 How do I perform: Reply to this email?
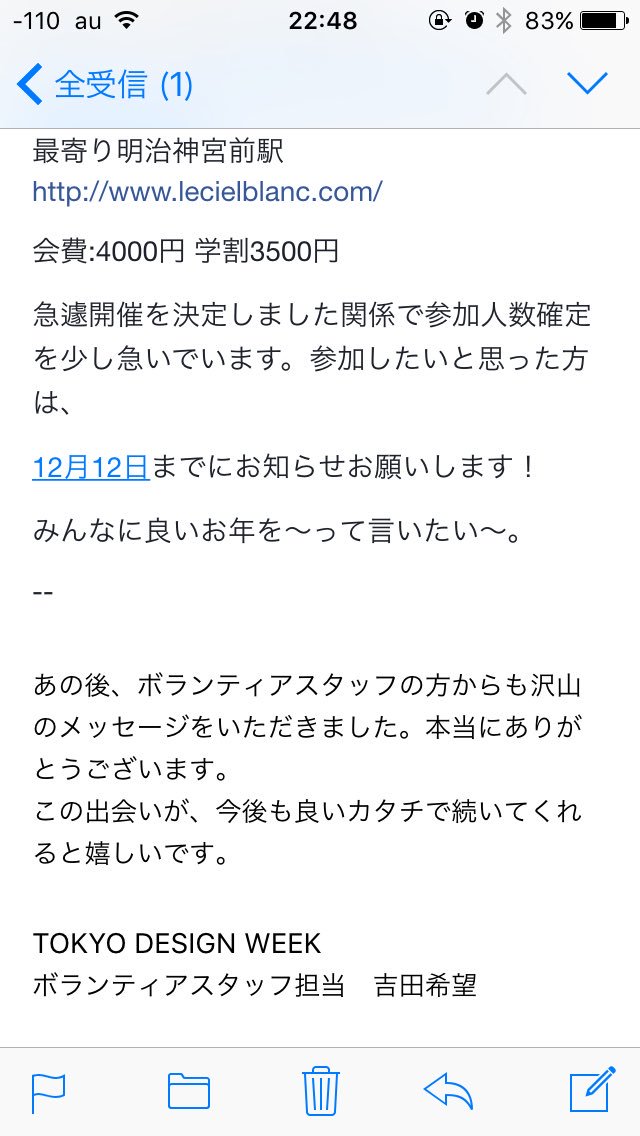[x=448, y=1091]
